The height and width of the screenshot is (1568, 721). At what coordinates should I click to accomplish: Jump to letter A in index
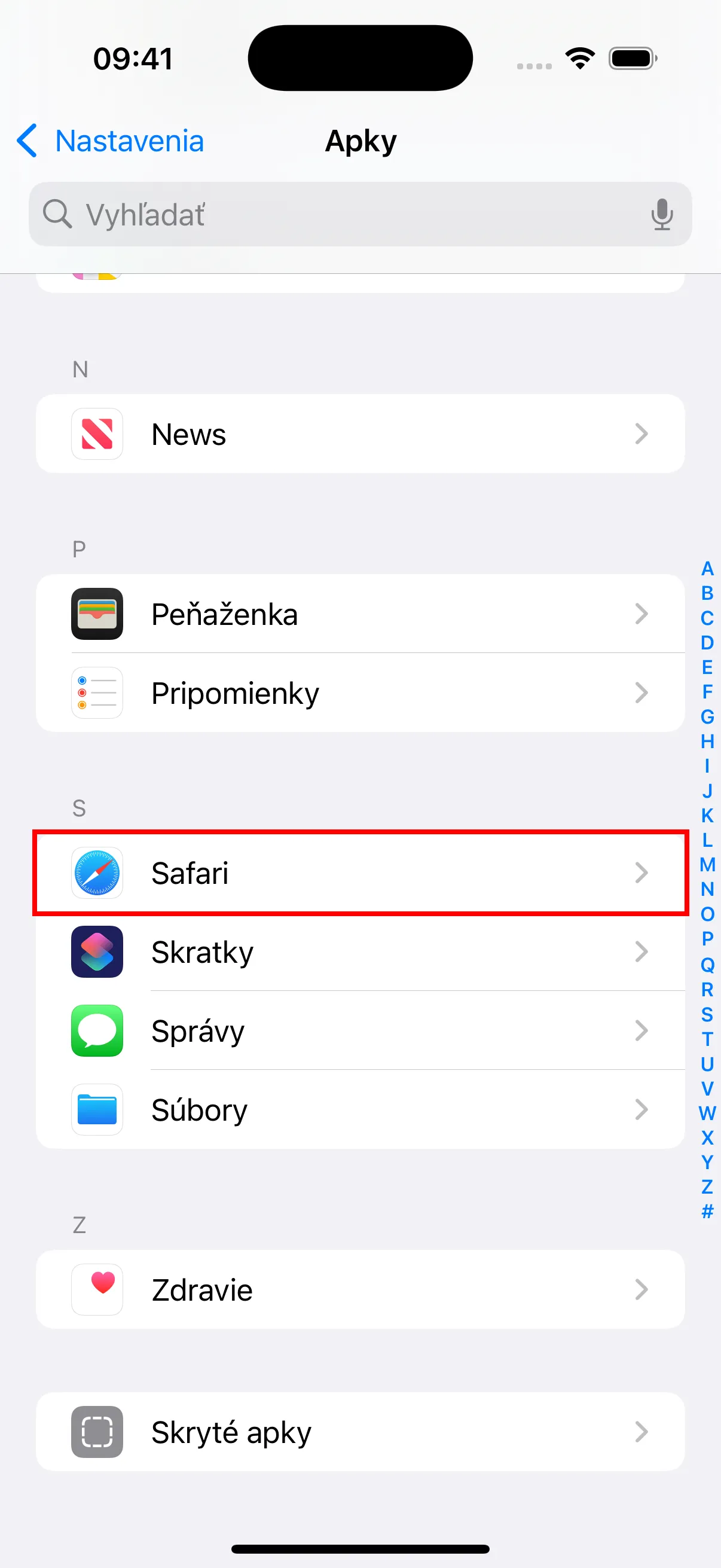707,569
